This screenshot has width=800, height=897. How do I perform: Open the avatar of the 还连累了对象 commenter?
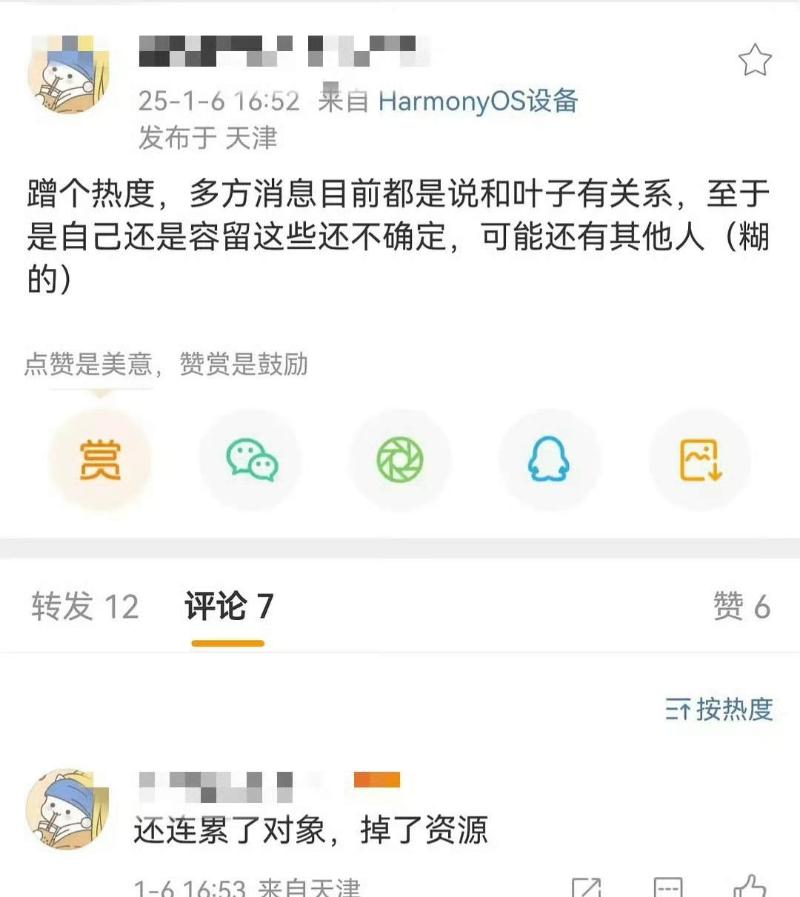click(67, 811)
